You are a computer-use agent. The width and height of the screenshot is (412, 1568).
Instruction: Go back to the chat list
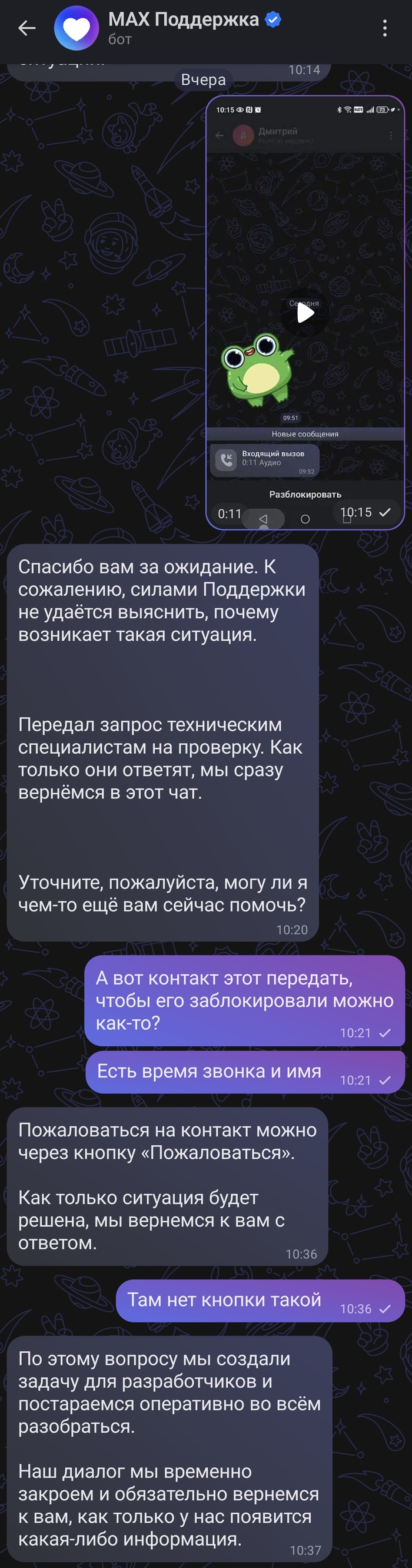coord(26,28)
